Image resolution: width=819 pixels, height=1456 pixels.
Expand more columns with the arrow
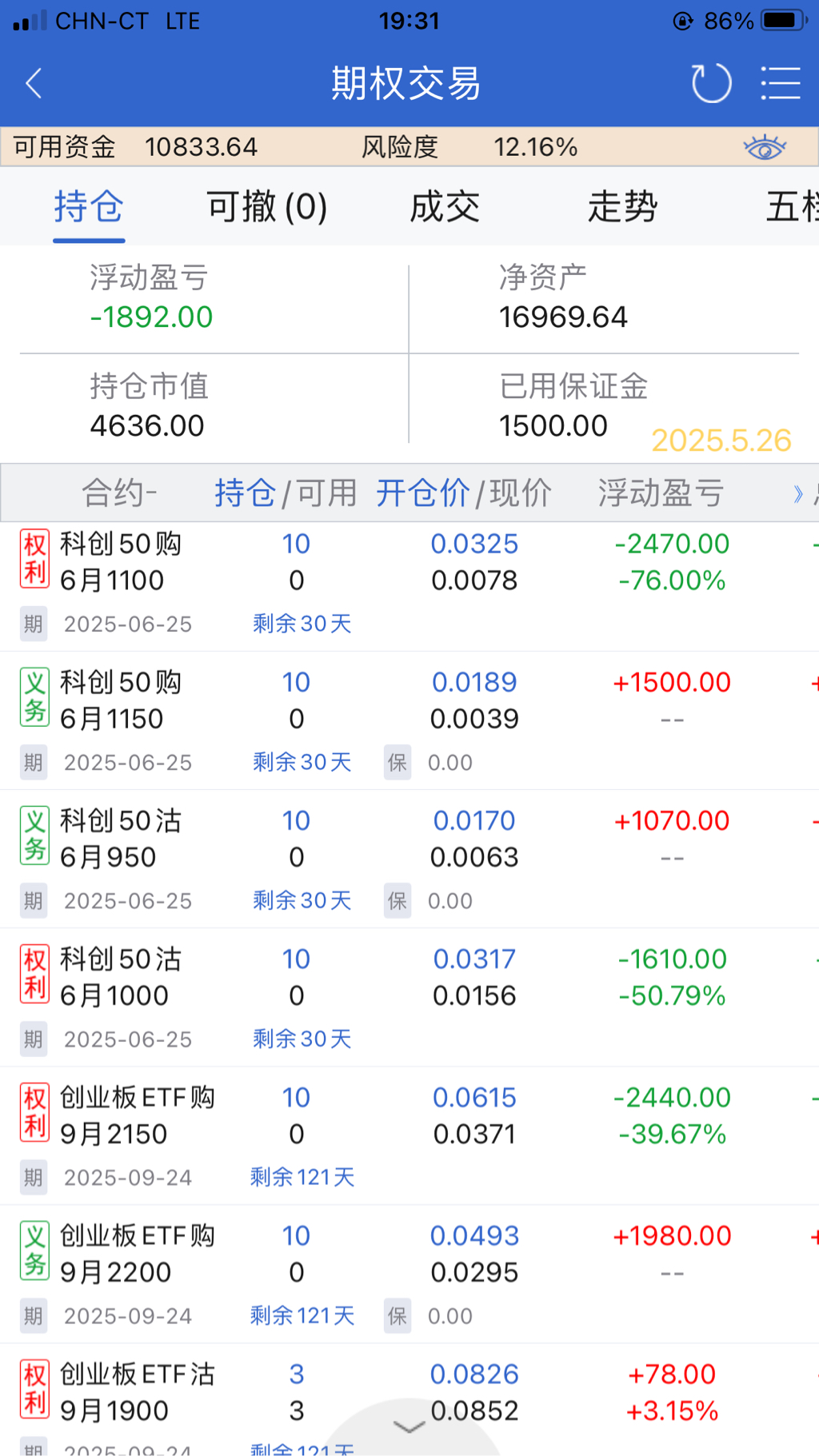tap(797, 493)
